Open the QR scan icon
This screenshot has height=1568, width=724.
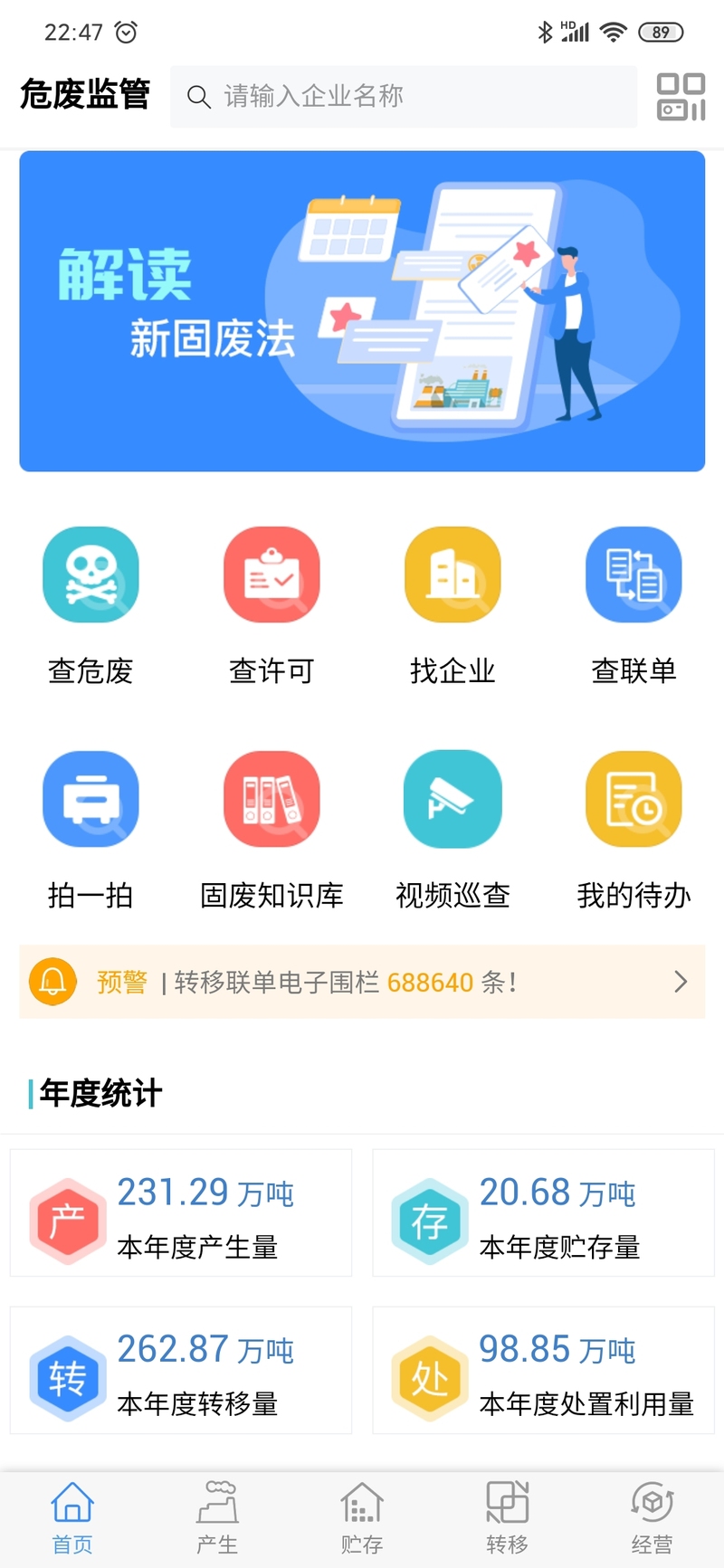[x=681, y=96]
